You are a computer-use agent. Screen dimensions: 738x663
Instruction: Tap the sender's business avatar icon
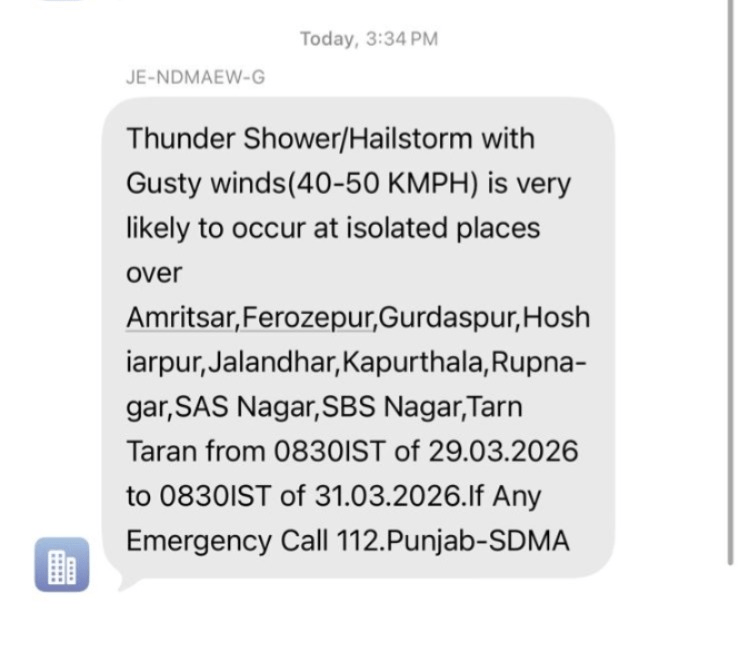(62, 564)
